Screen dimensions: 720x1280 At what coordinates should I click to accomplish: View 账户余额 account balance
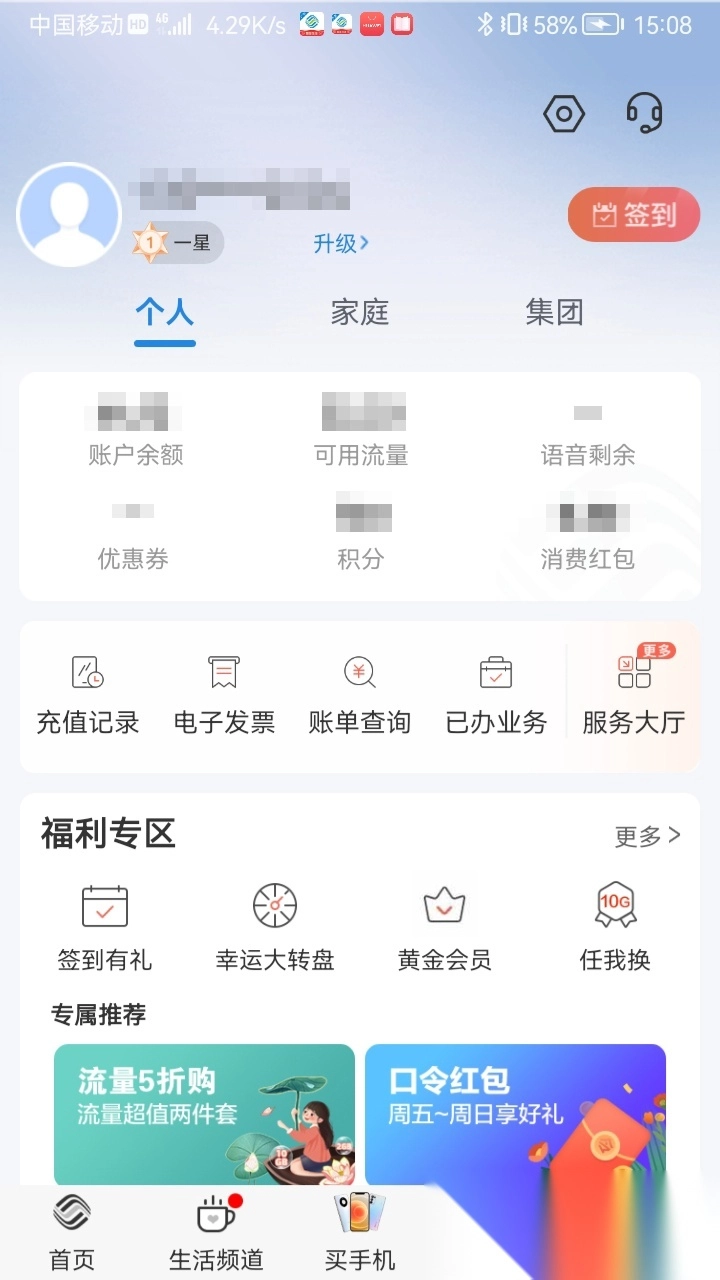[x=136, y=432]
